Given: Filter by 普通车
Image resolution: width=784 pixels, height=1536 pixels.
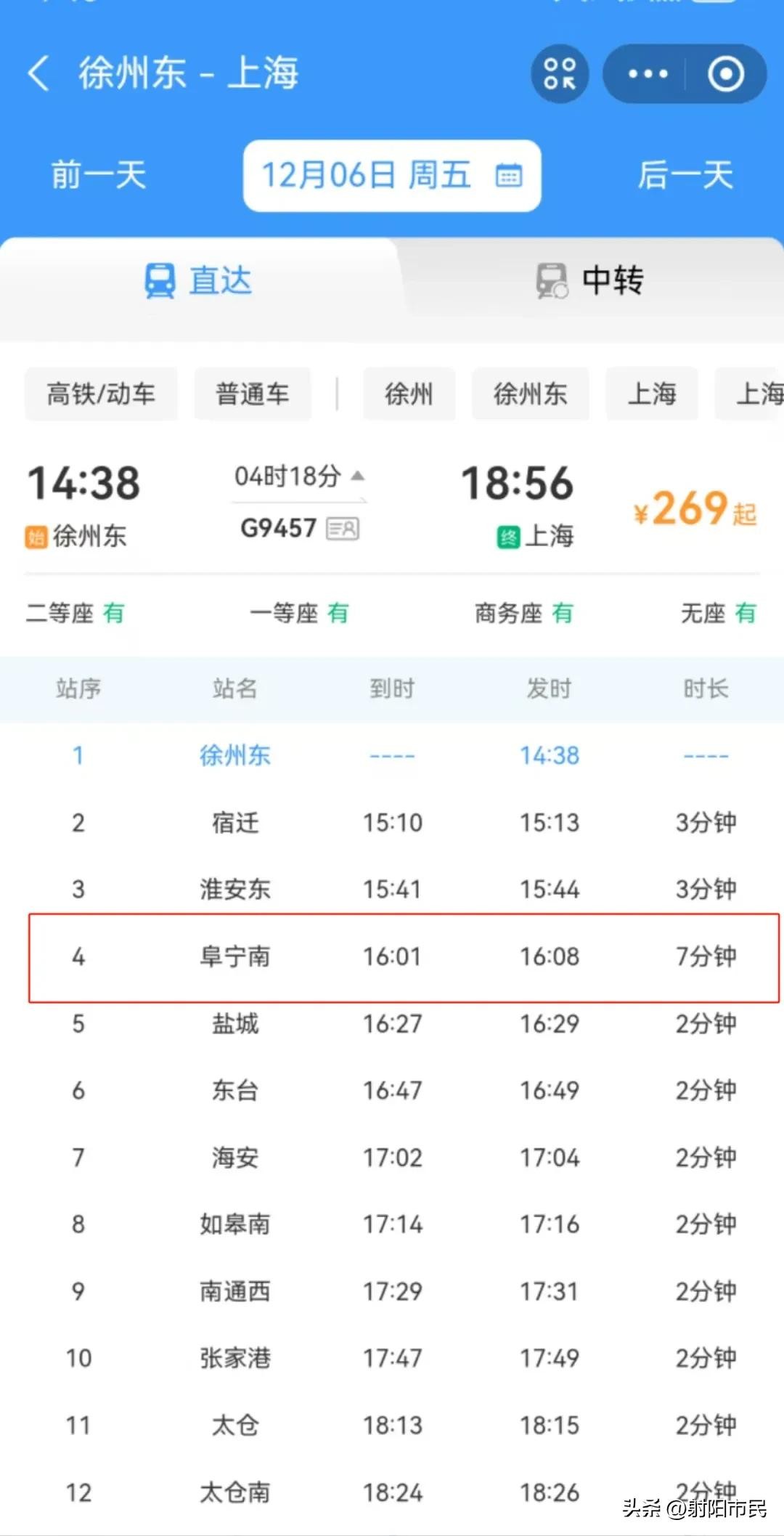Looking at the screenshot, I should pos(253,394).
